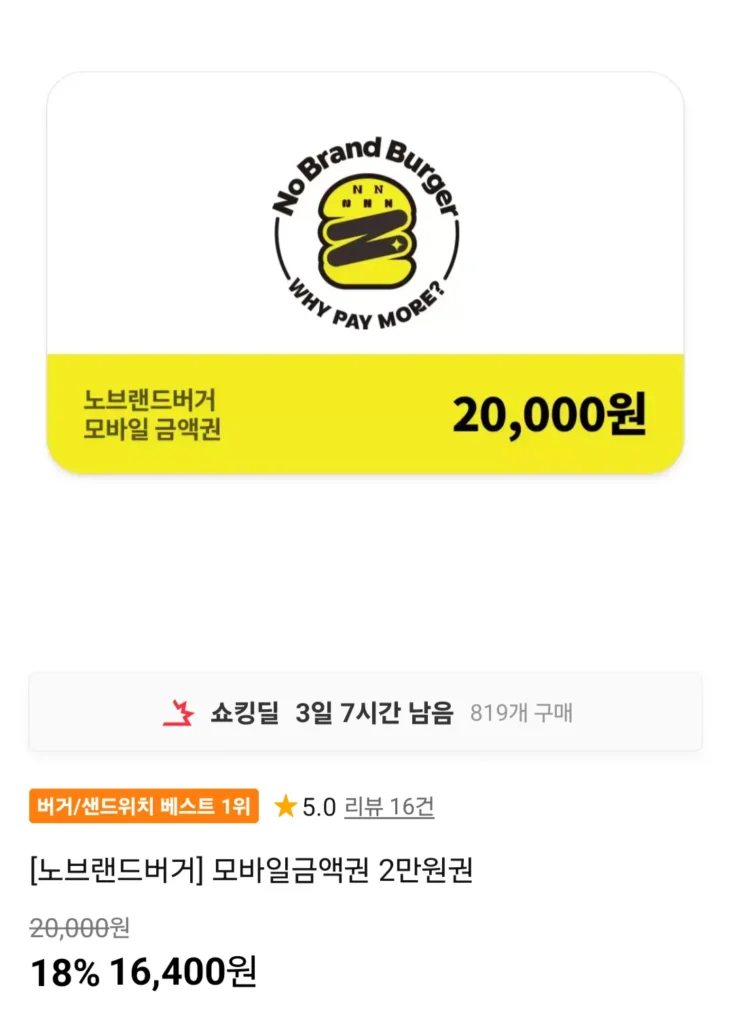
Task: Click the 819개 구매 purchase count
Action: (521, 714)
